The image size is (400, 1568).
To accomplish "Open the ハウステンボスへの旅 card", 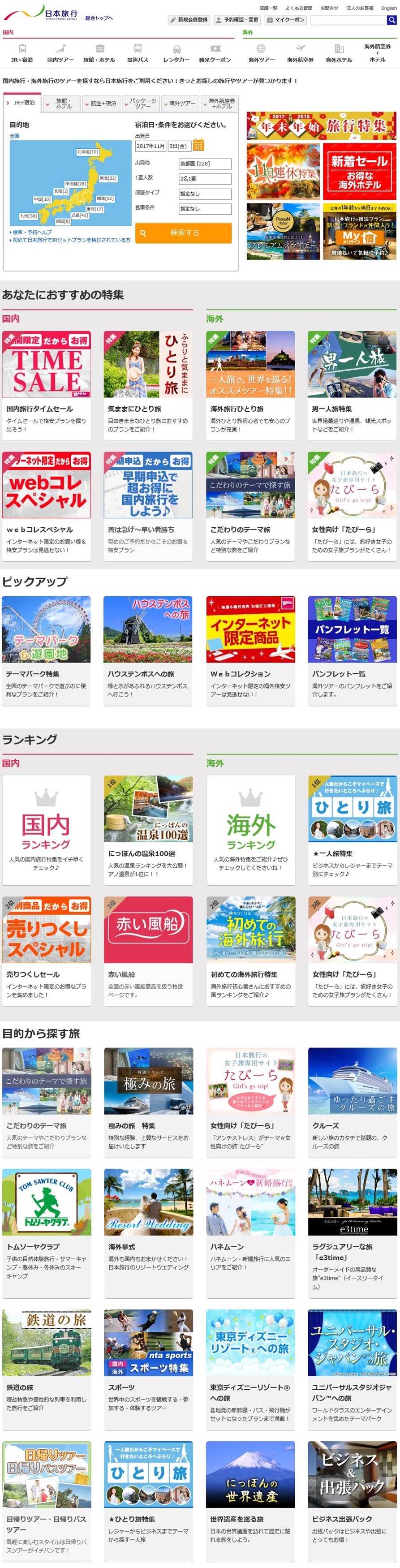I will click(147, 650).
